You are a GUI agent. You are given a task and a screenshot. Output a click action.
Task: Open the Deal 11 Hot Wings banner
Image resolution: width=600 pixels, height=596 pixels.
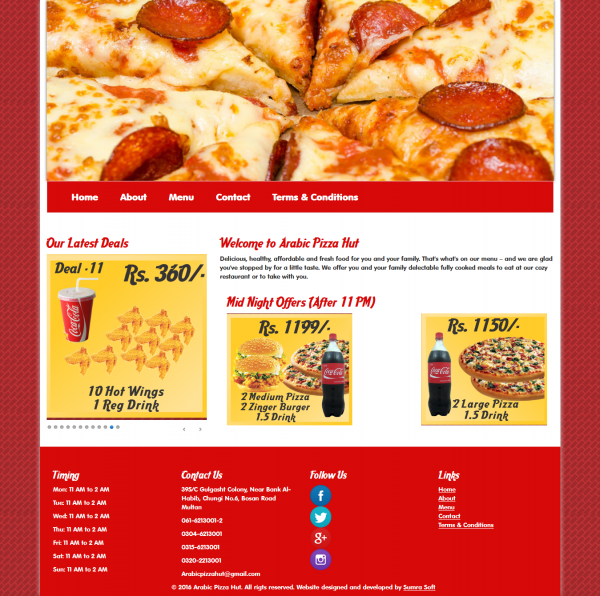click(126, 337)
